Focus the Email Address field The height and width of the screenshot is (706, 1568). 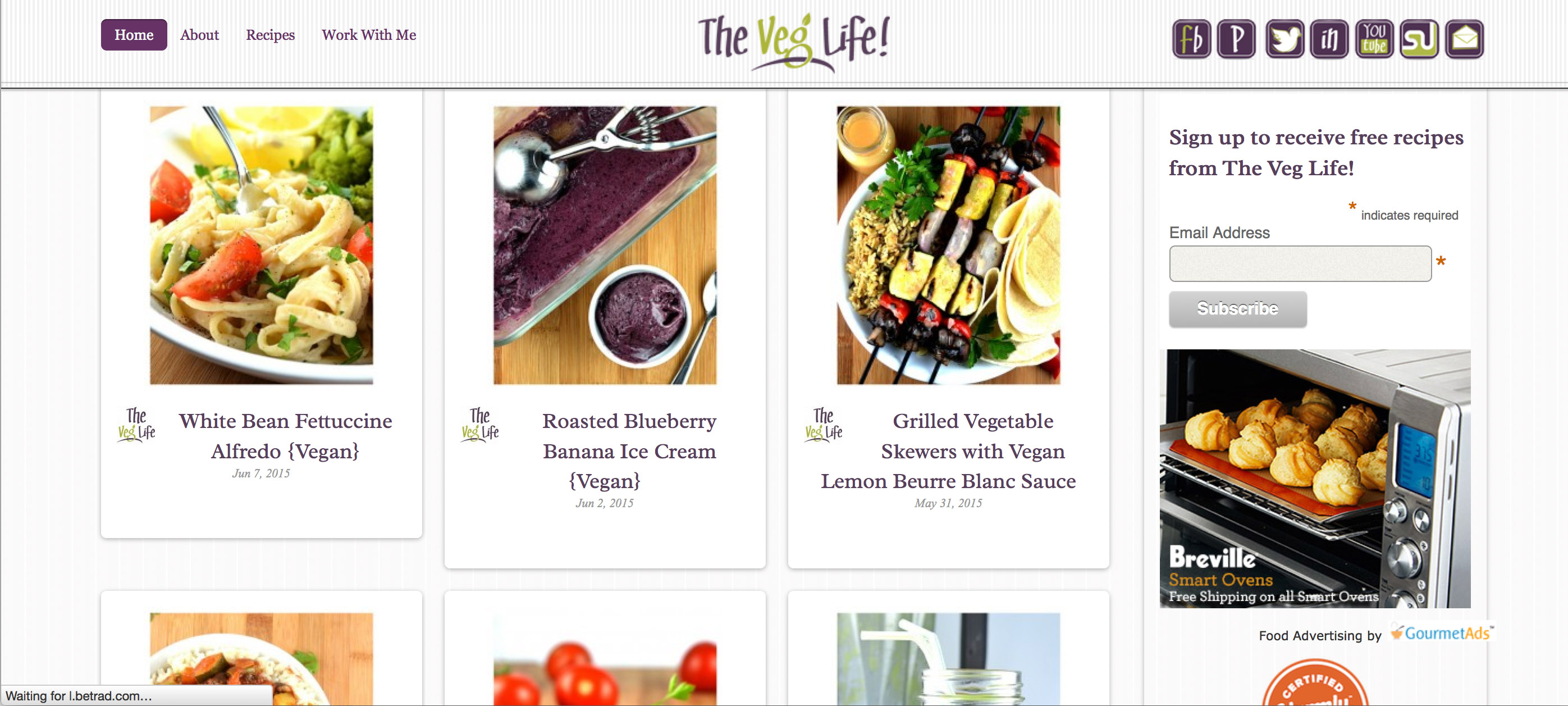[x=1300, y=264]
